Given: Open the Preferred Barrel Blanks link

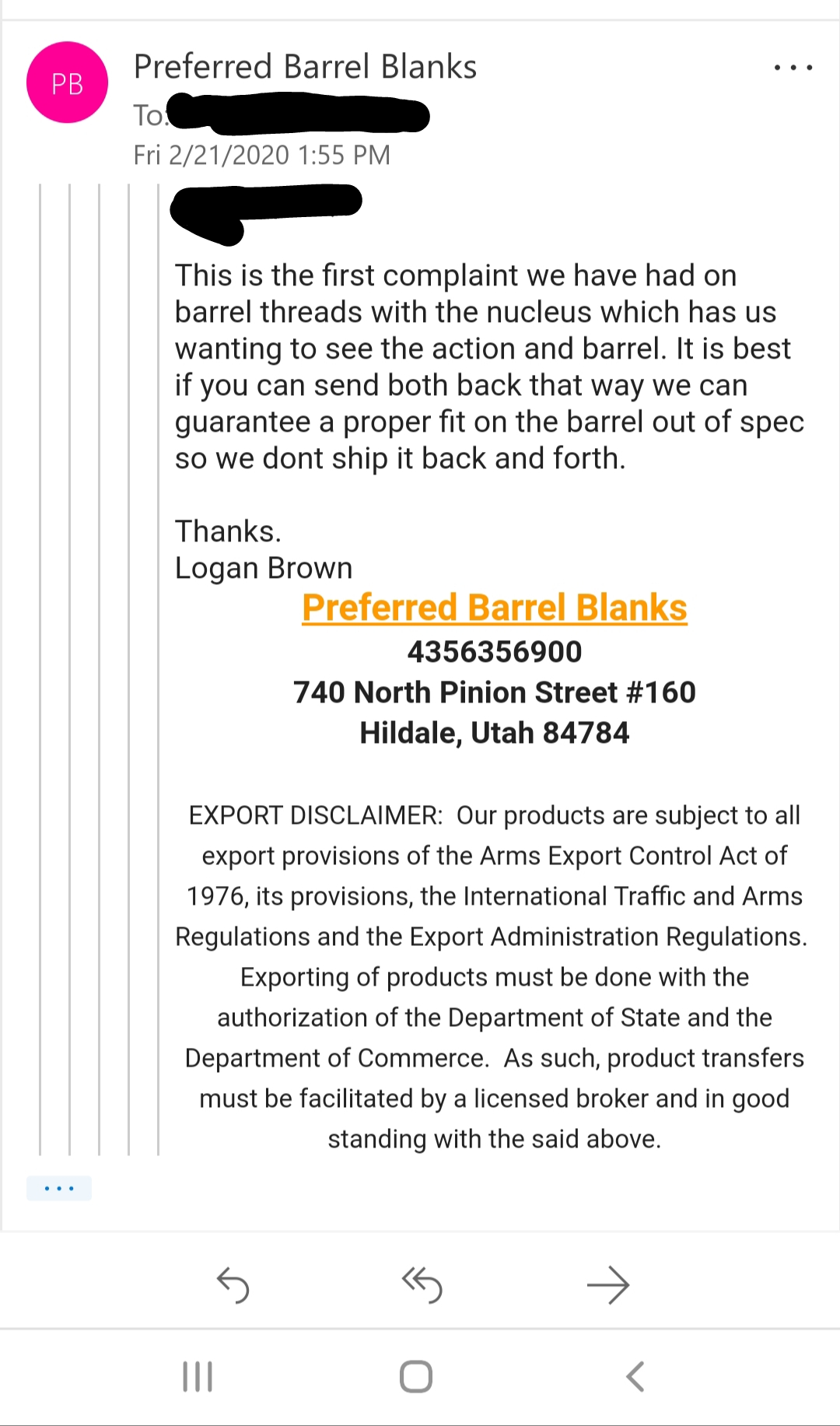Looking at the screenshot, I should (494, 608).
